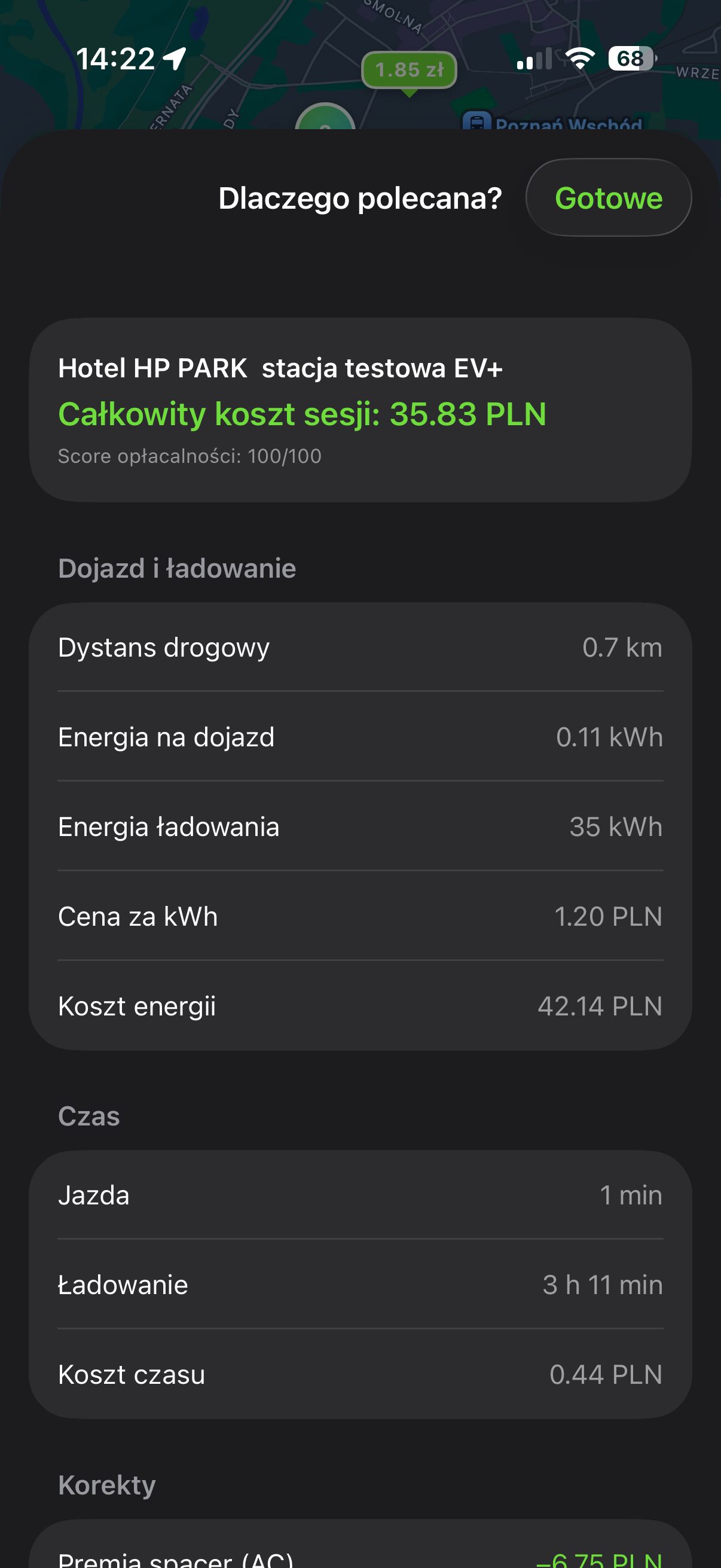The height and width of the screenshot is (1568, 721).
Task: Tap Gotowe to close the sheet
Action: 609,198
